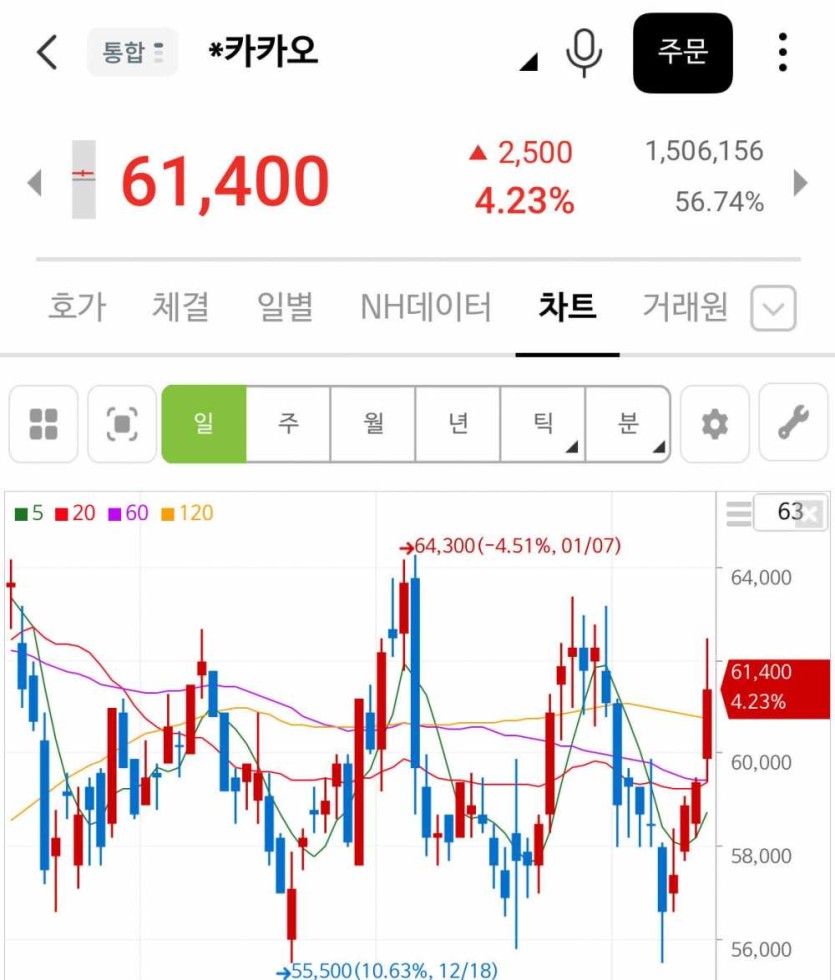This screenshot has height=980, width=835.
Task: Start voice search with the microphone
Action: [584, 52]
